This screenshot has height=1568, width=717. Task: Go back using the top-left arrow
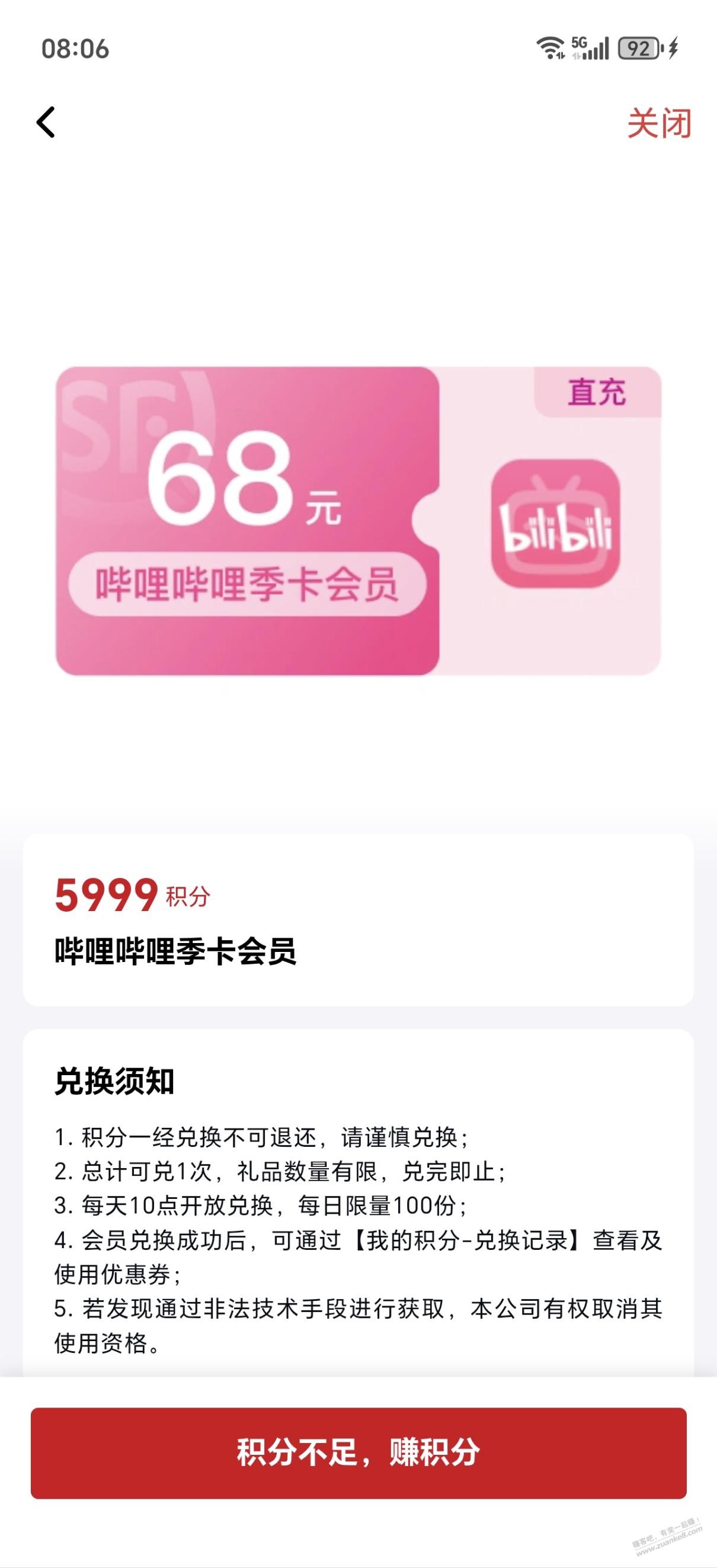coord(46,123)
